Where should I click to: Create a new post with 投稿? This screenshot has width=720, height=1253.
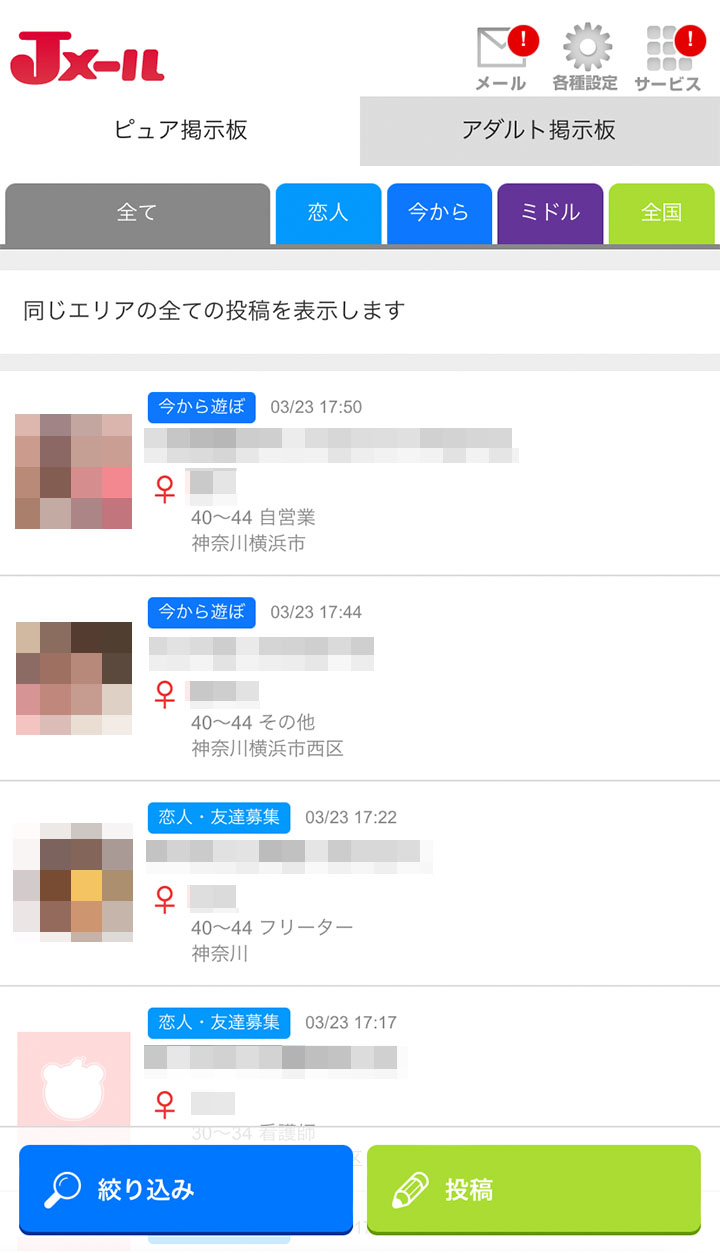(533, 1190)
